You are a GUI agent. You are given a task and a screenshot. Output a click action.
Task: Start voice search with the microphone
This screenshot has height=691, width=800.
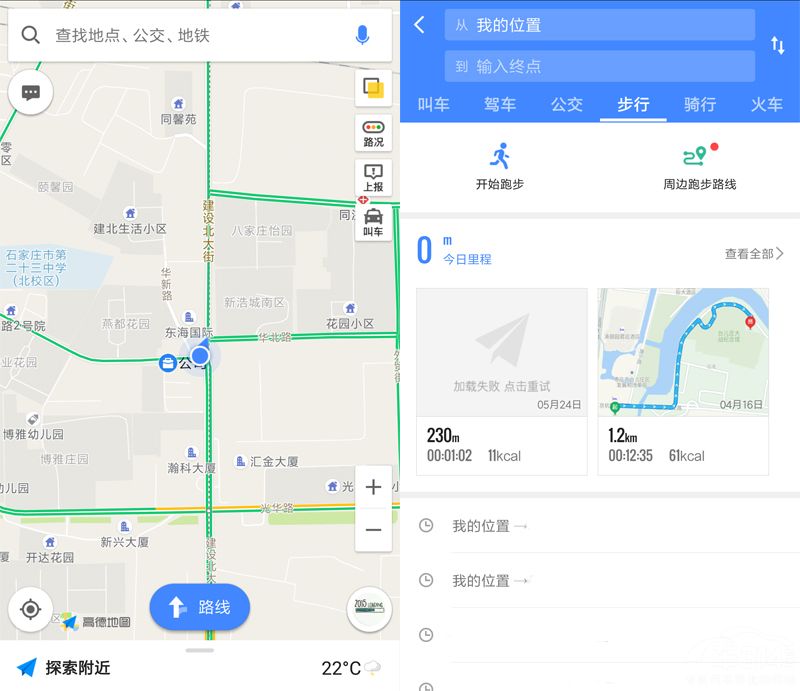coord(362,36)
